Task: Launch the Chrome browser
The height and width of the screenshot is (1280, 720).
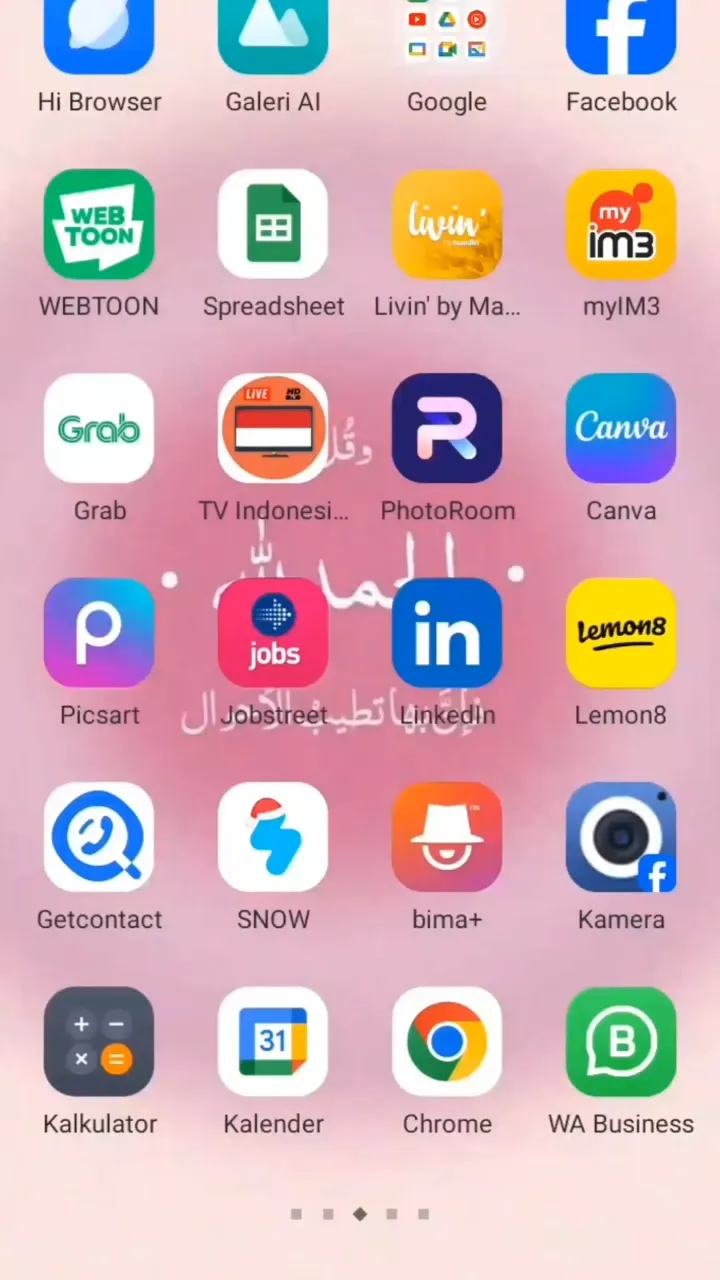Action: (x=447, y=1042)
